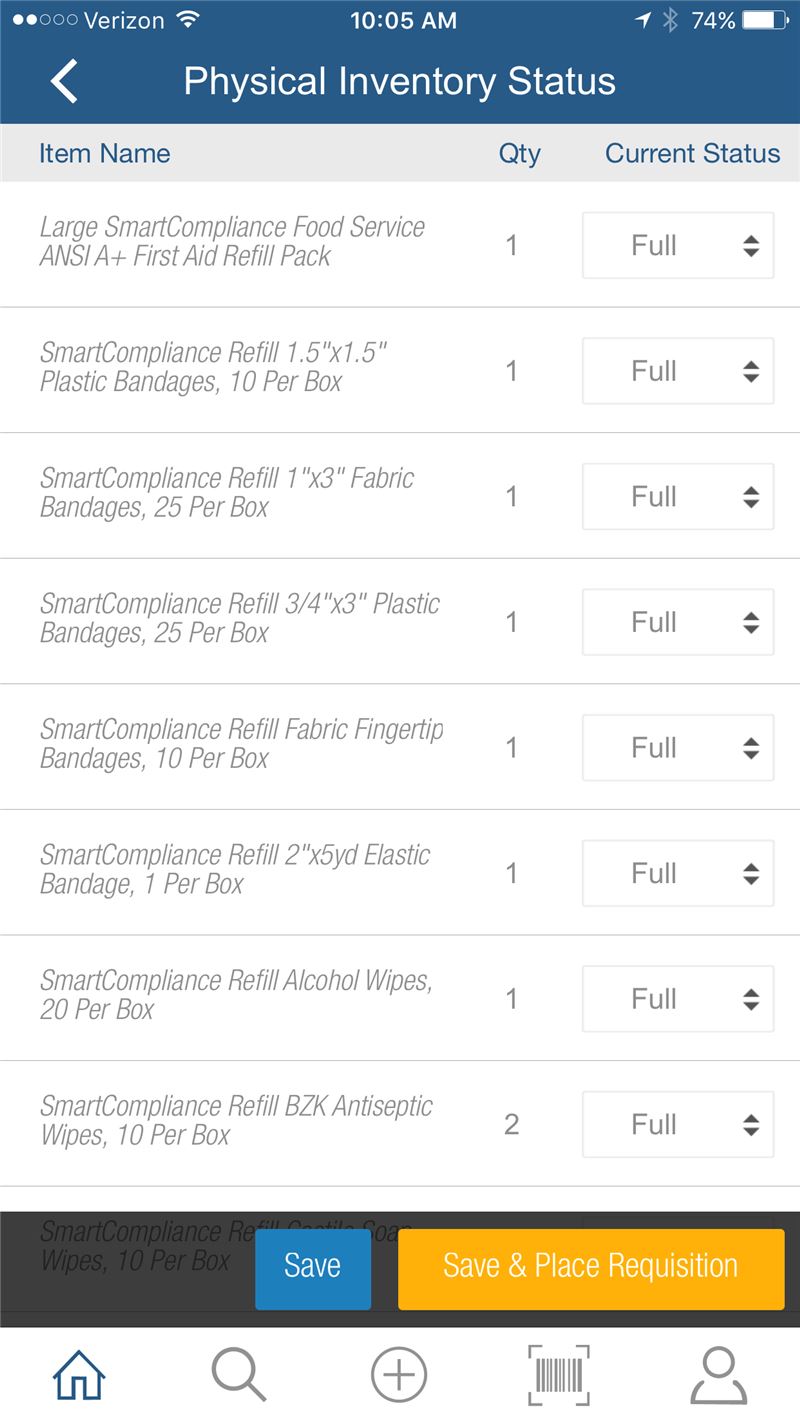Open BZK Antiseptic Wipes status dropdown
The height and width of the screenshot is (1422, 800).
pos(678,1124)
